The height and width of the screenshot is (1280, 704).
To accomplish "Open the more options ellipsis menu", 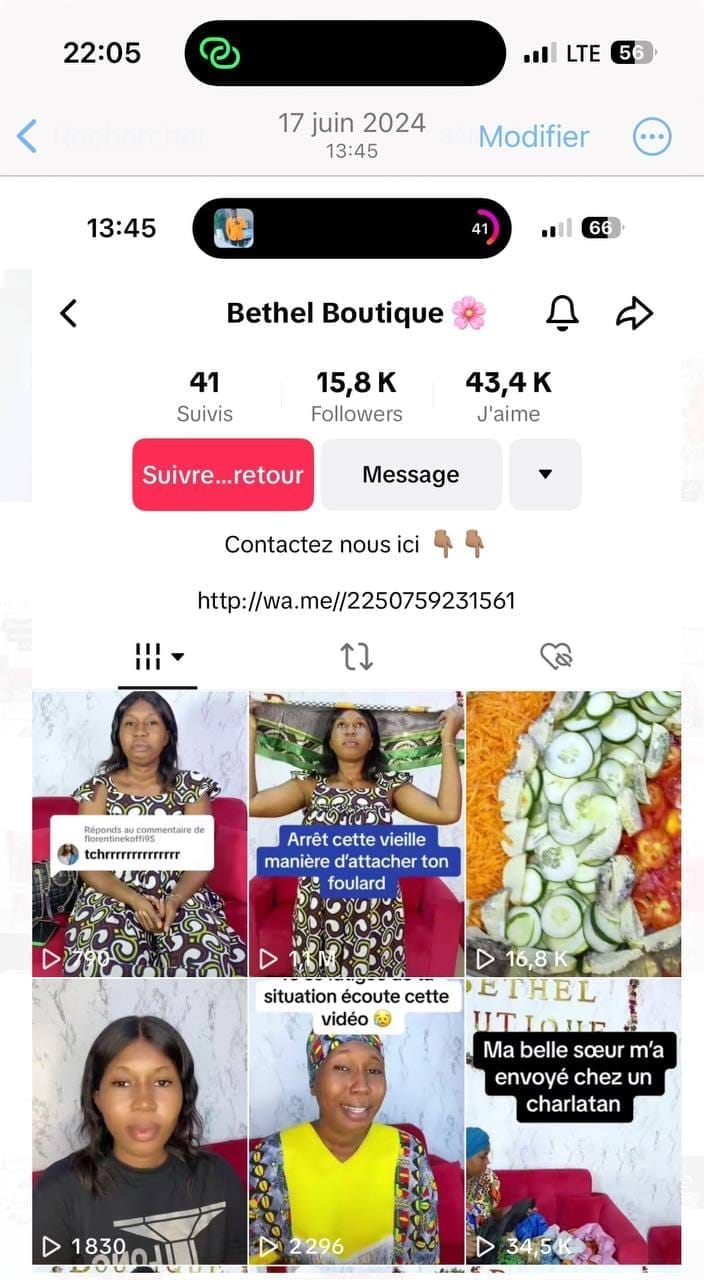I will (652, 136).
